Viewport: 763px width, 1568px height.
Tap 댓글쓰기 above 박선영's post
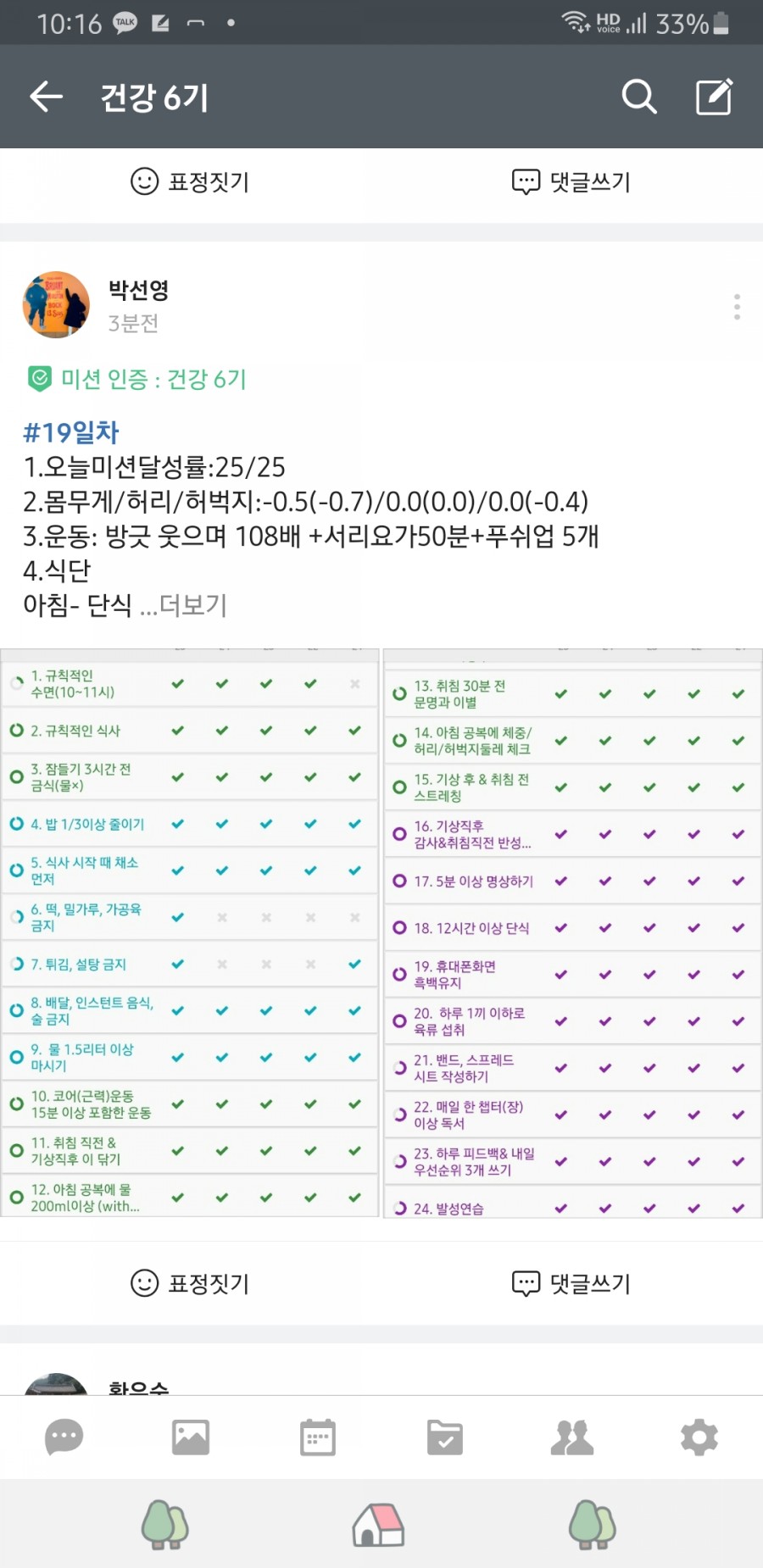pos(571,181)
